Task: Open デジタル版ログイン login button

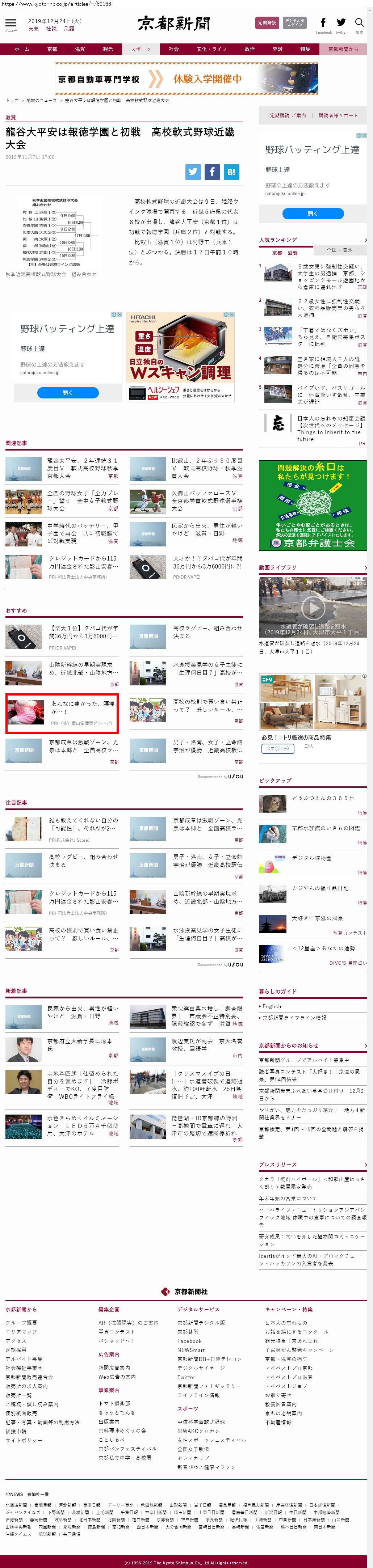Action: click(295, 23)
